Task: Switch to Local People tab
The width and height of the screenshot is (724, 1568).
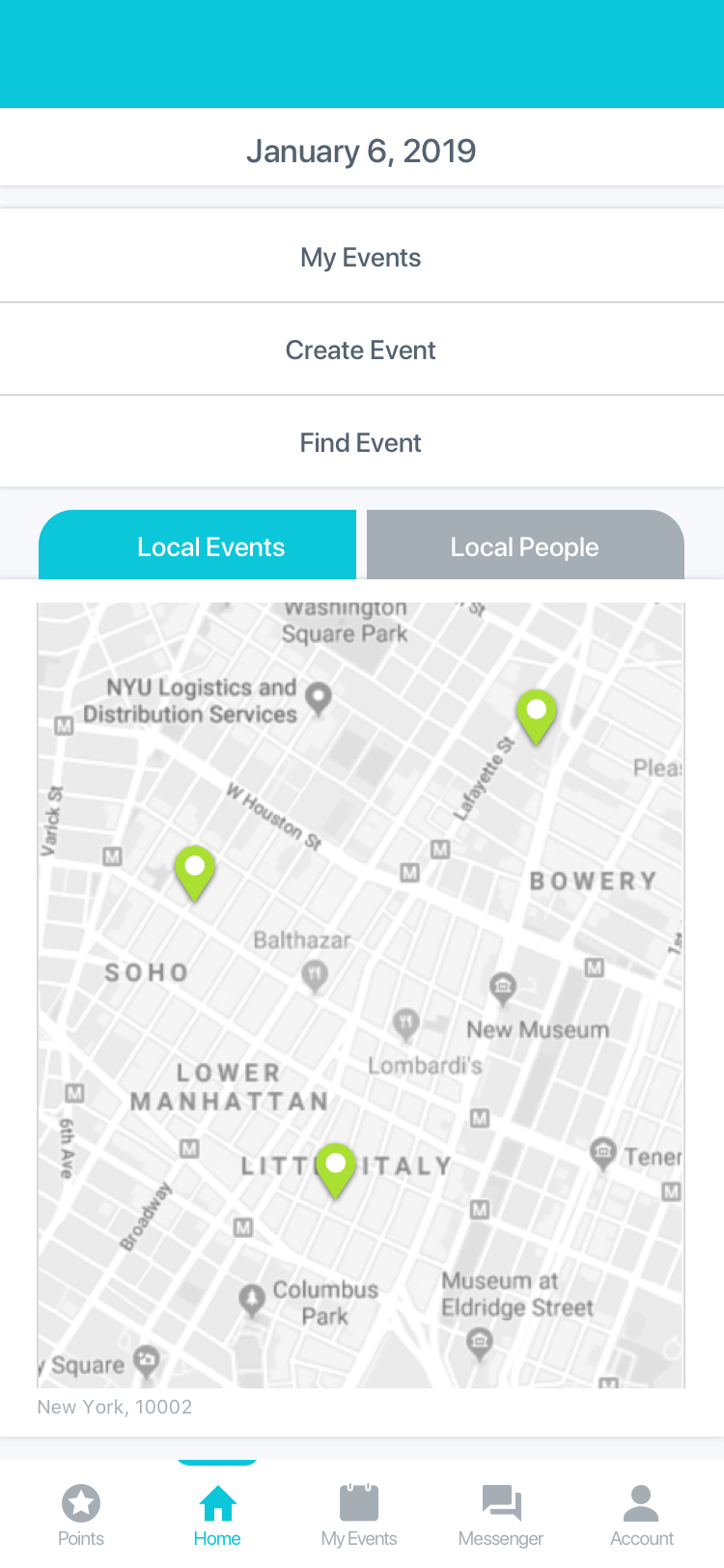Action: click(525, 546)
